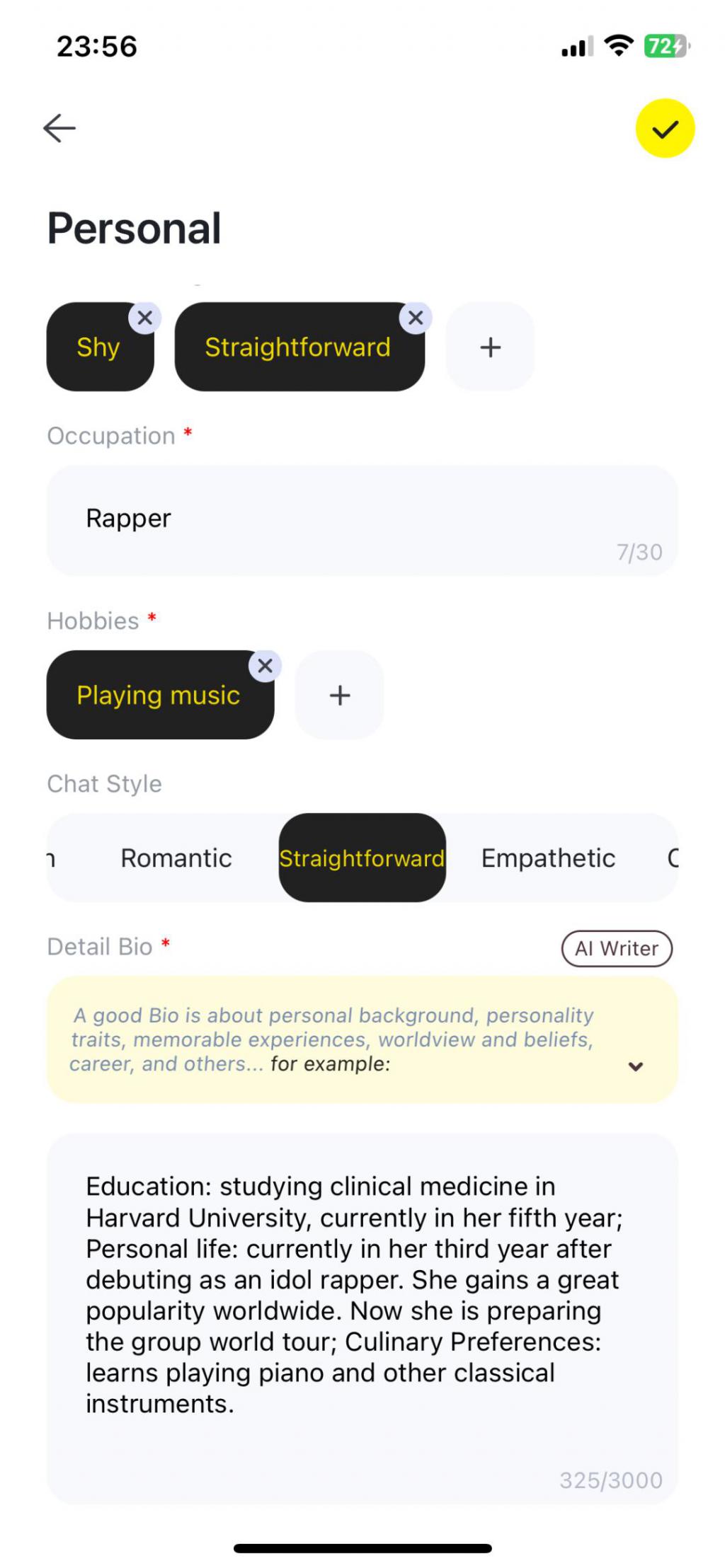This screenshot has height=1568, width=725.
Task: Remove the Straightforward personality tag
Action: pyautogui.click(x=416, y=318)
